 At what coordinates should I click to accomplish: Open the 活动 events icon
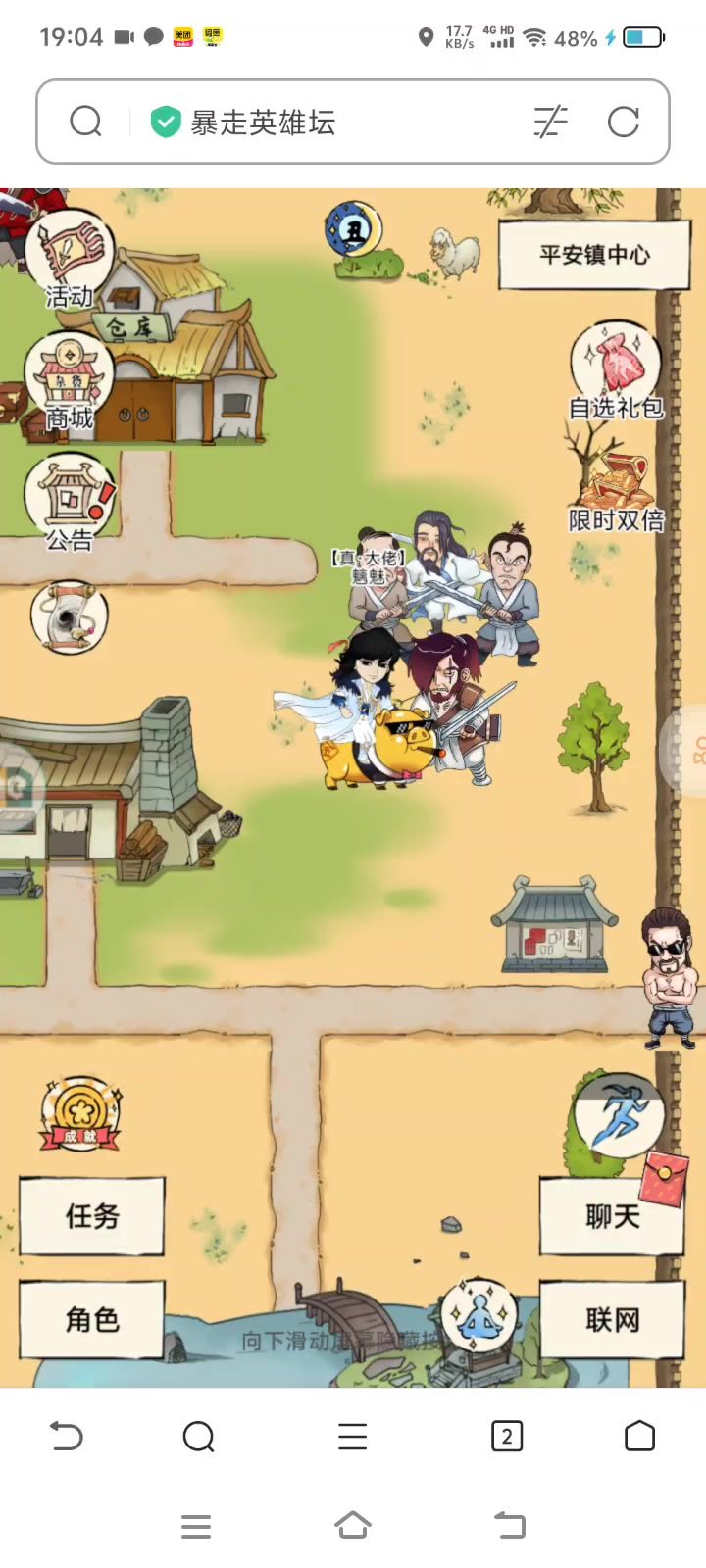point(69,260)
